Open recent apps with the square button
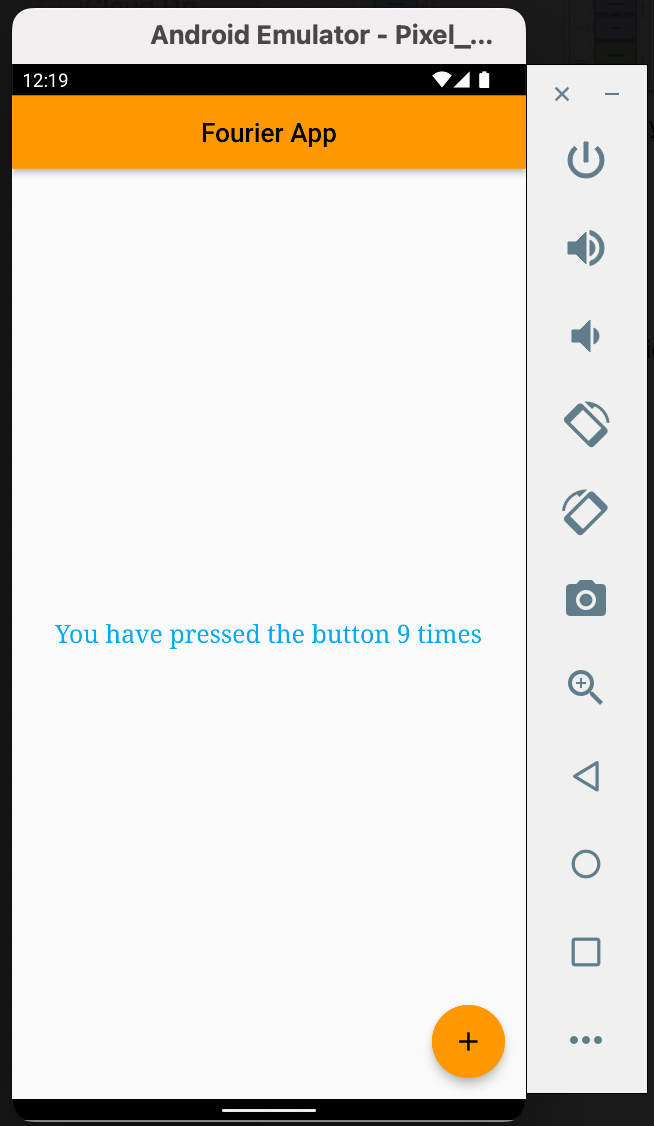Viewport: 654px width, 1126px height. point(586,952)
